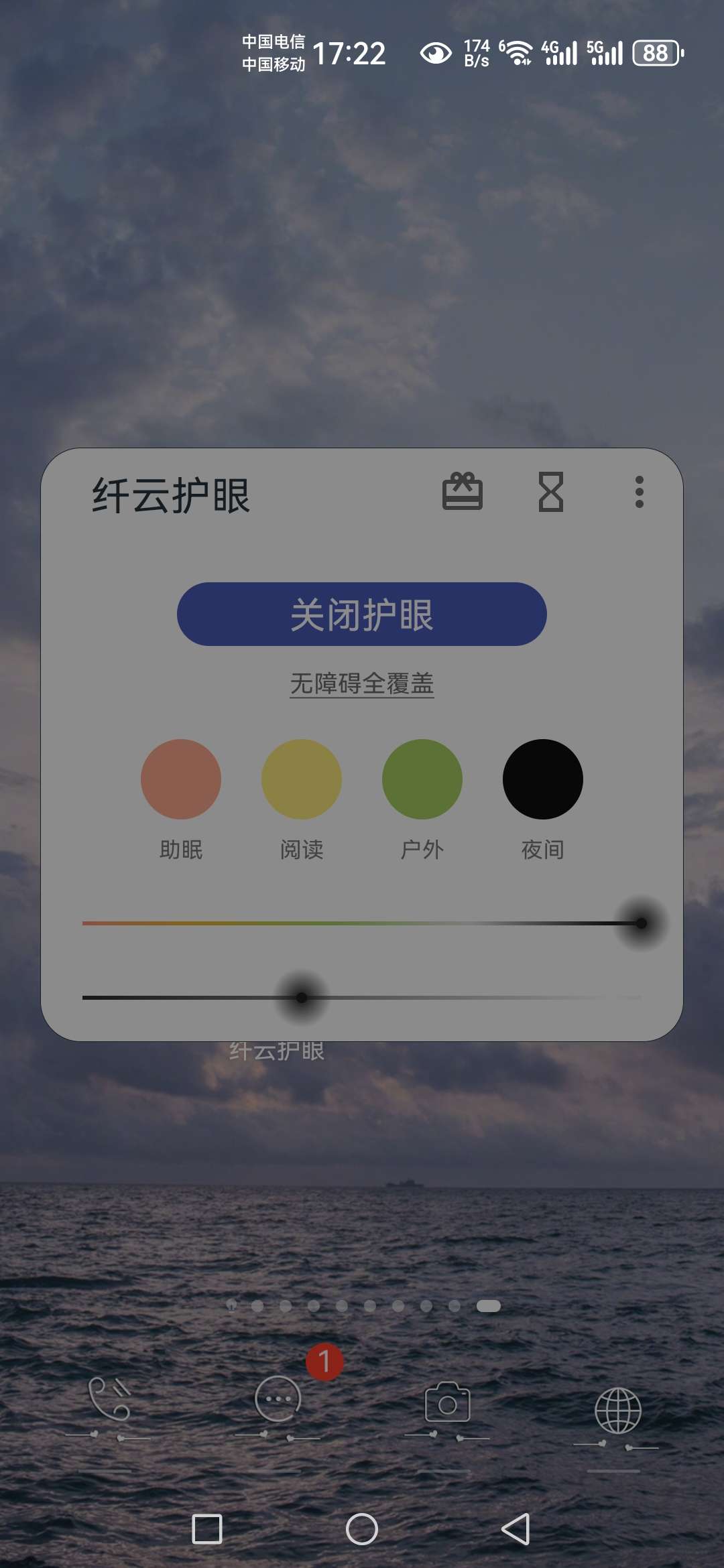Select the 助眠 color mode

pyautogui.click(x=181, y=779)
